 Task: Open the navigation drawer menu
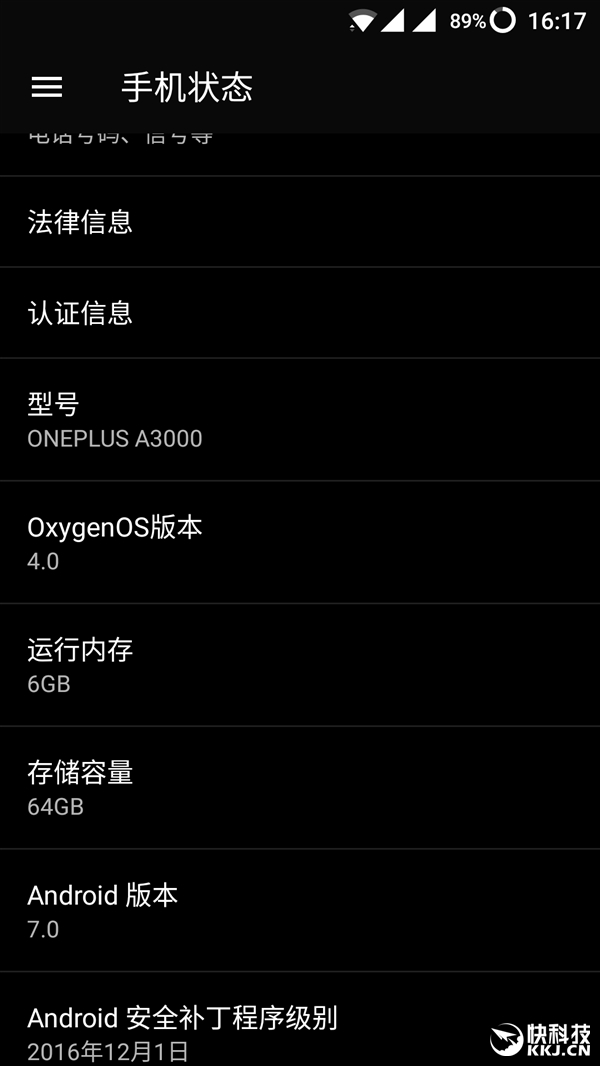47,87
